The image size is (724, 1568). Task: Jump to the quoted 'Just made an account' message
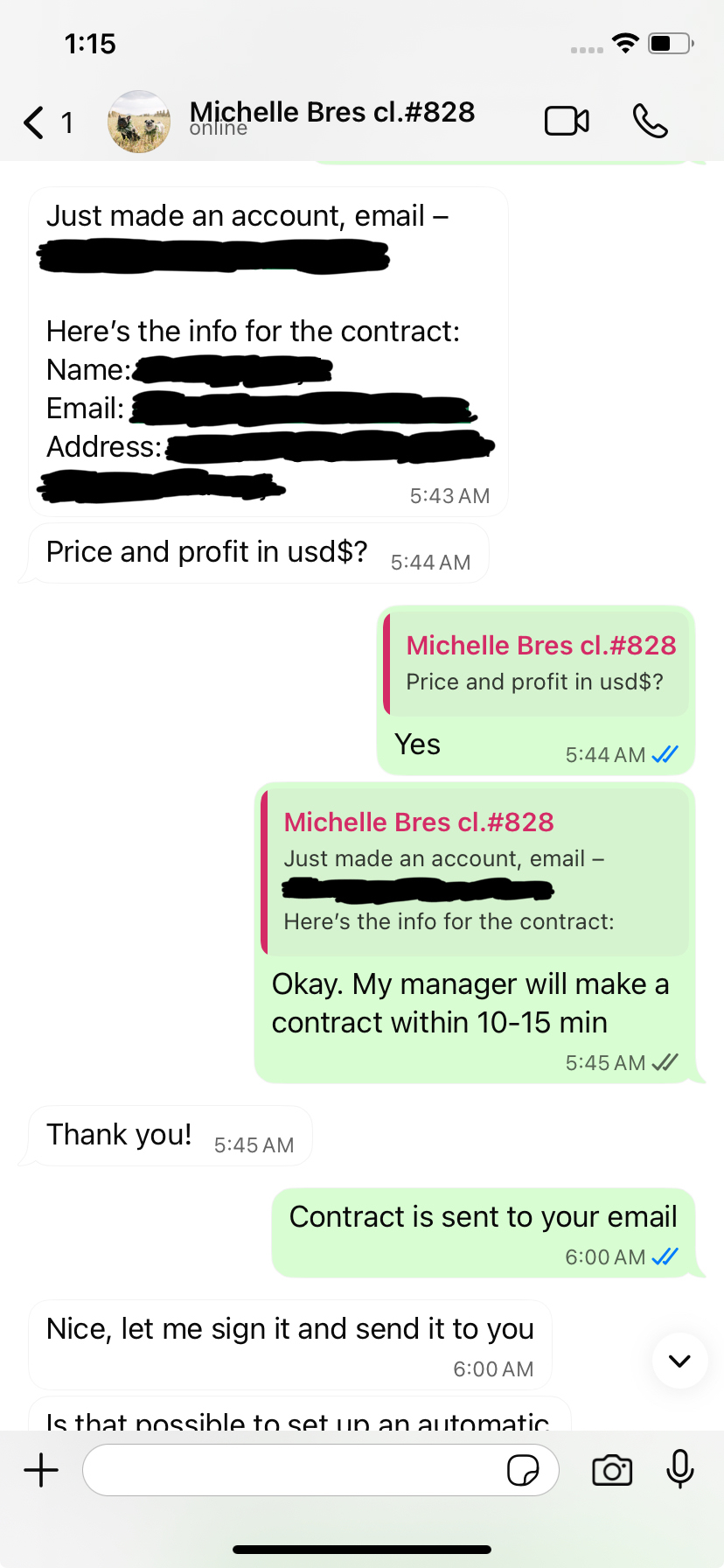tap(475, 870)
